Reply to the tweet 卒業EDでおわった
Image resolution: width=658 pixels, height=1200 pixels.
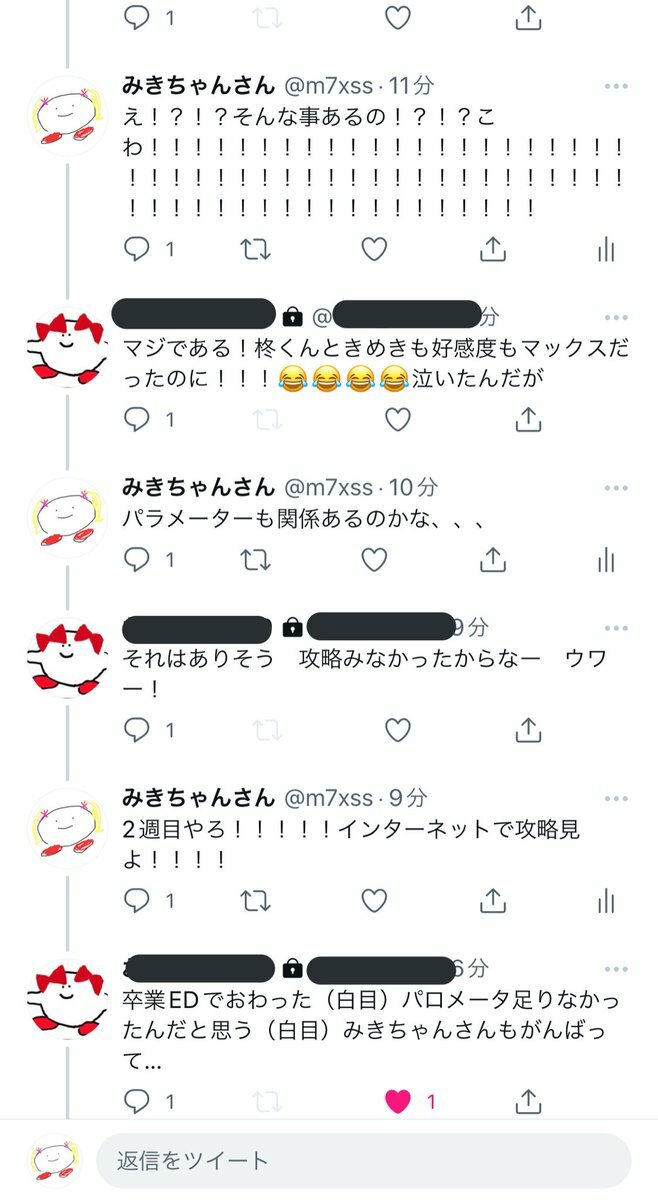click(137, 1101)
